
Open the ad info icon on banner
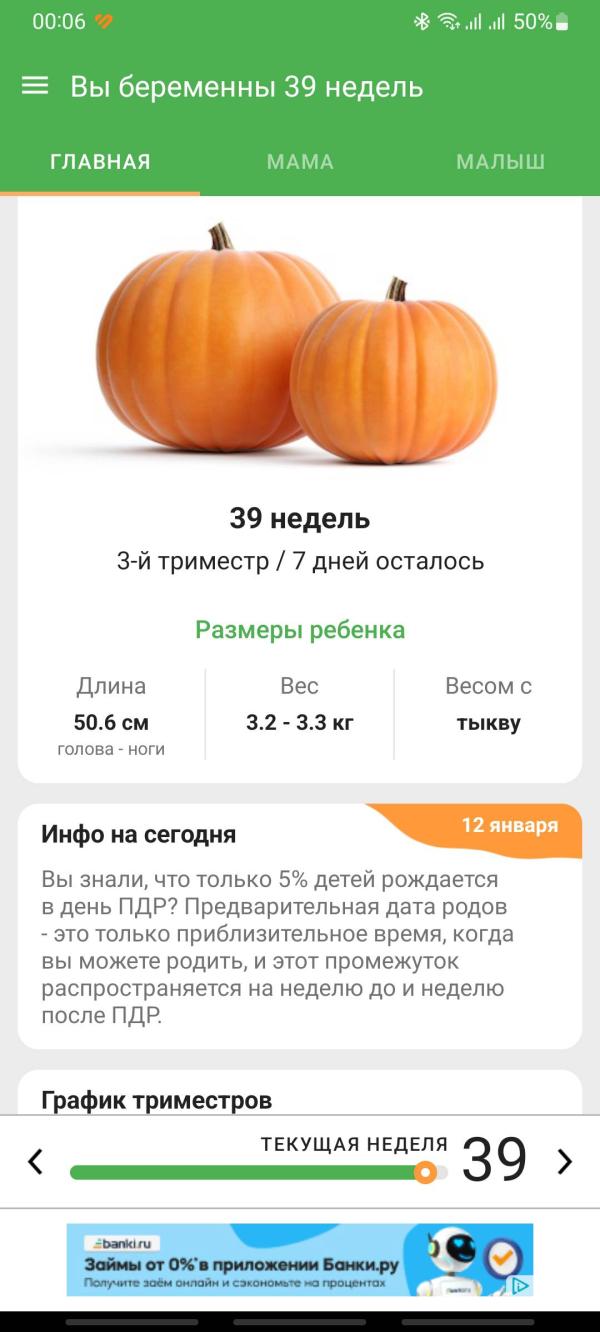point(520,1286)
